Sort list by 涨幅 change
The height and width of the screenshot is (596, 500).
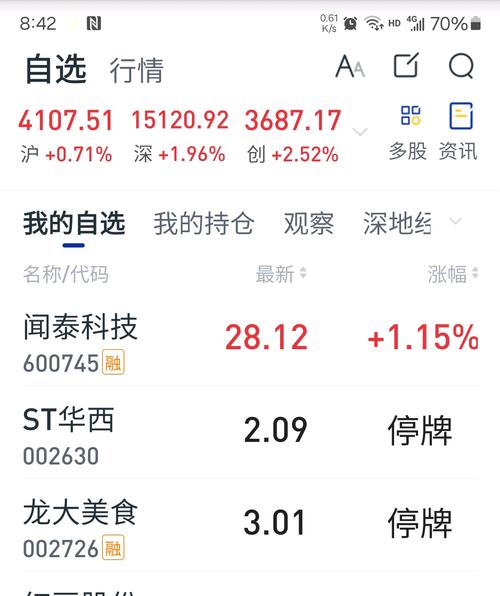452,274
